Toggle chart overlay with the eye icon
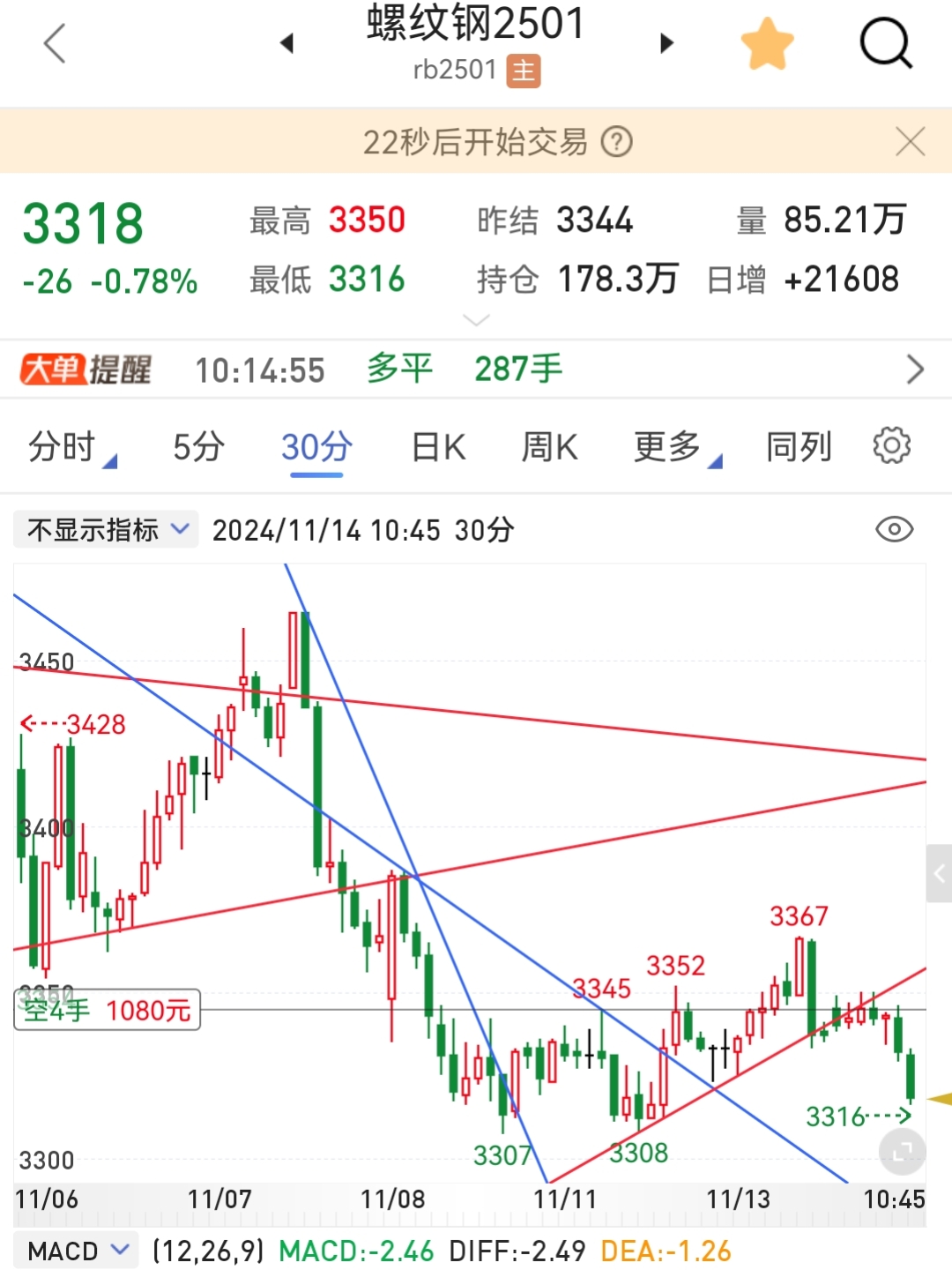Viewport: 952px width, 1270px height. (893, 529)
